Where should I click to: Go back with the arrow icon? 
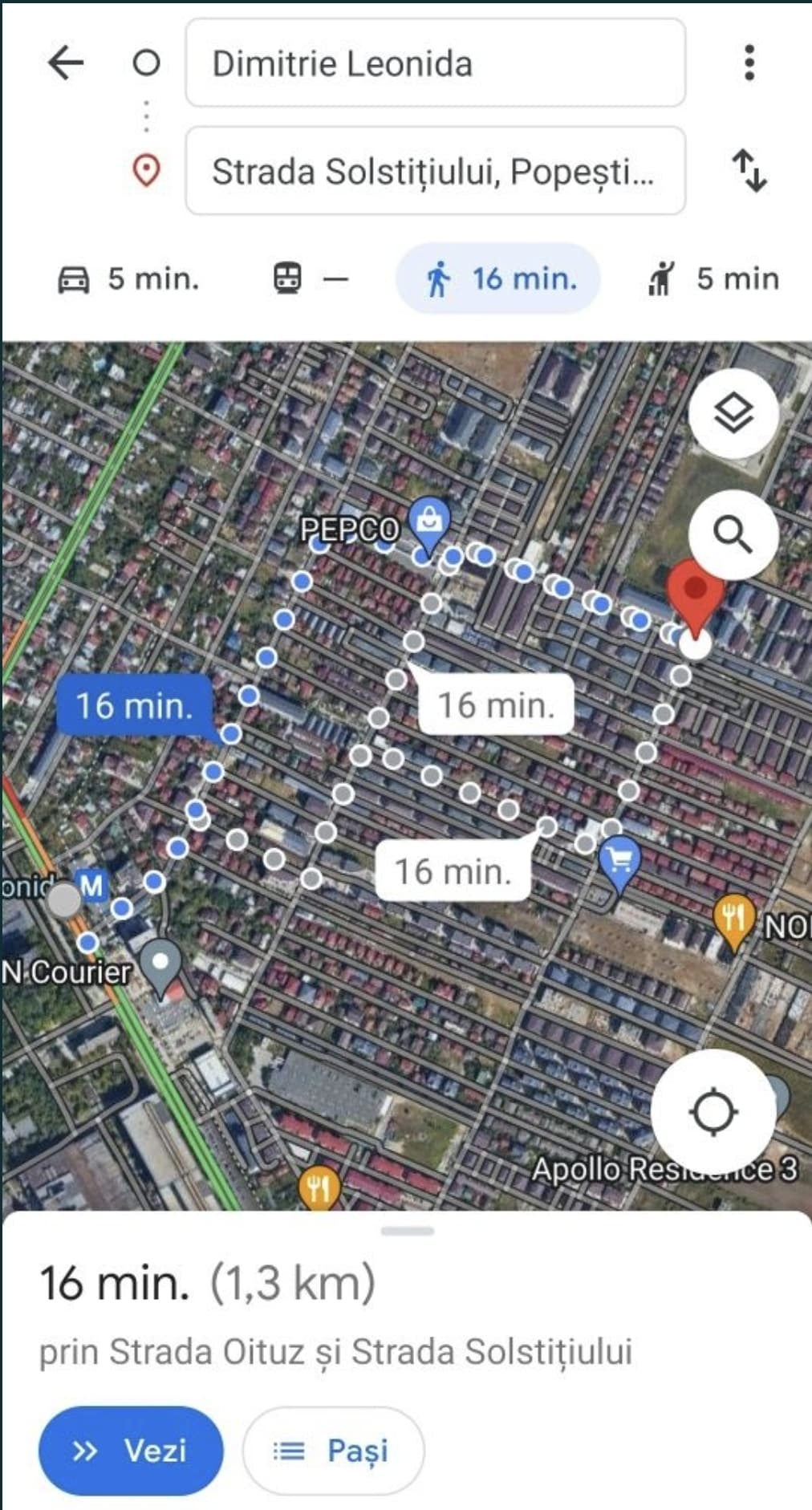point(66,63)
